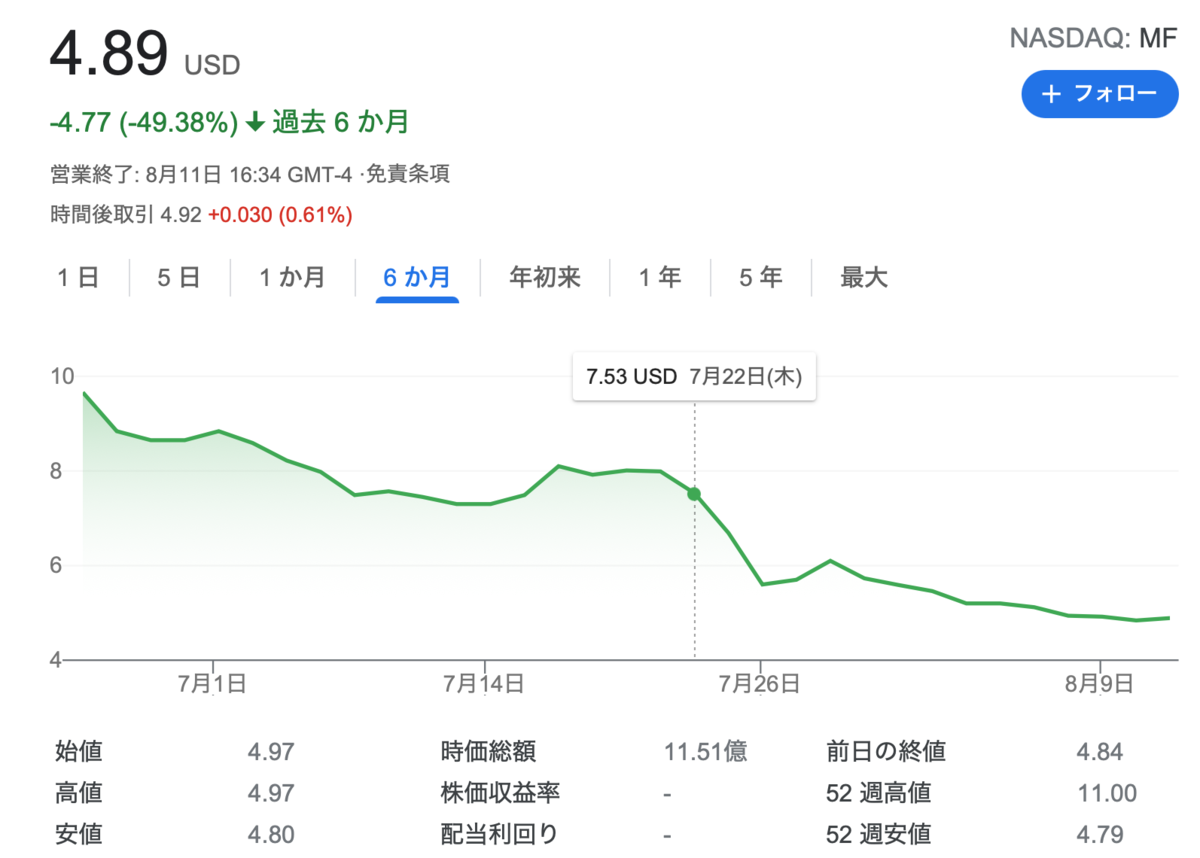Screen dimensions: 1200x858
Task: Switch to 年初来 year-to-date view
Action: click(x=545, y=277)
